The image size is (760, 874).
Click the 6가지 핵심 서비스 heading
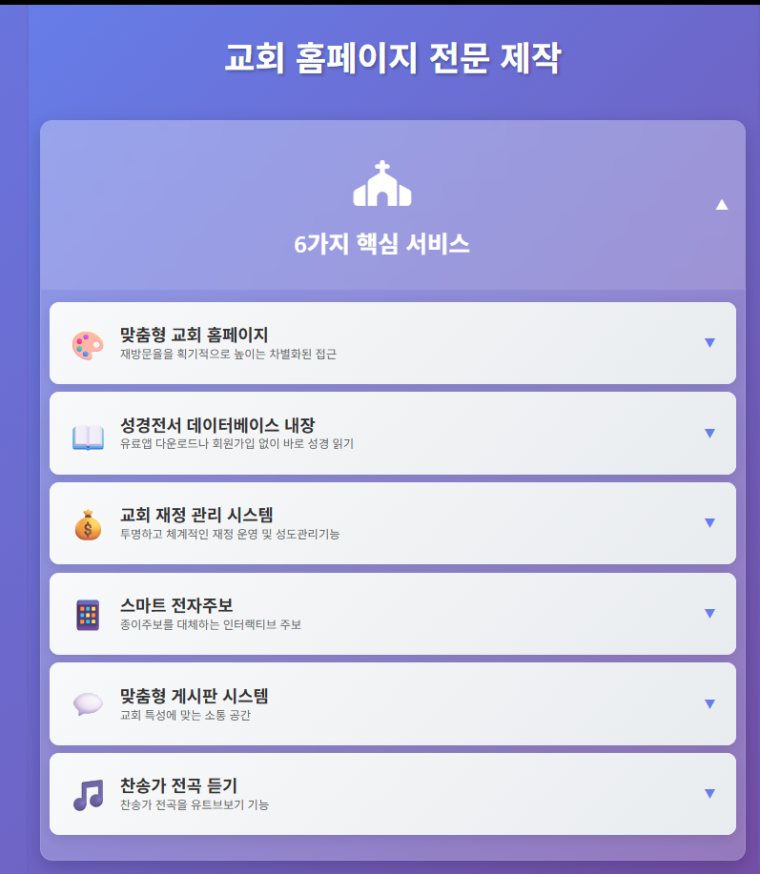click(383, 242)
